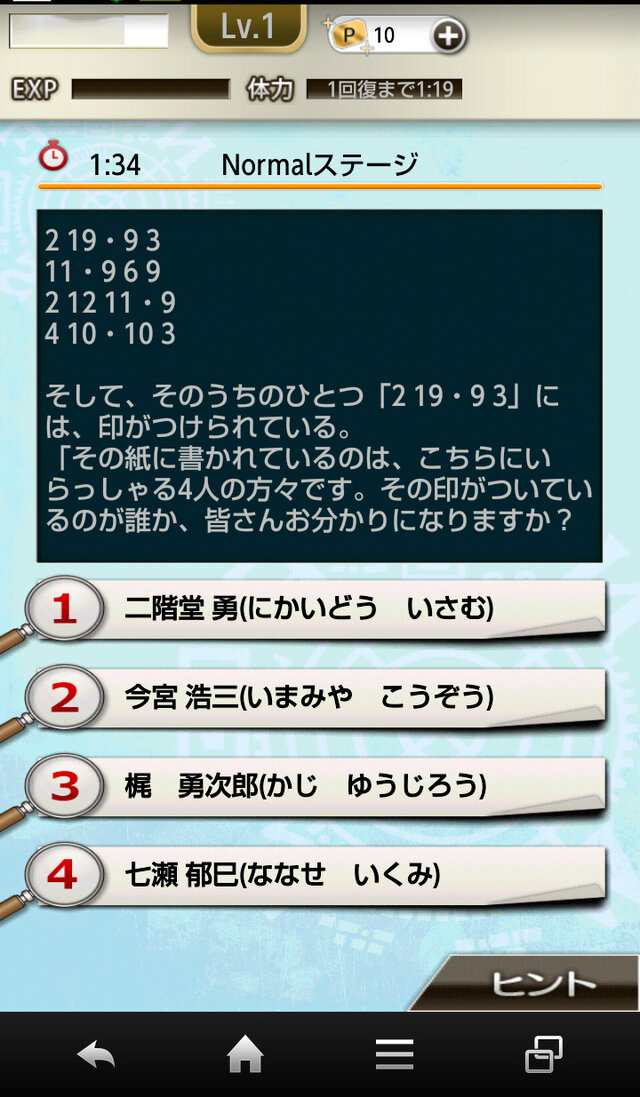Show recent apps
The image size is (640, 1097).
point(543,1054)
